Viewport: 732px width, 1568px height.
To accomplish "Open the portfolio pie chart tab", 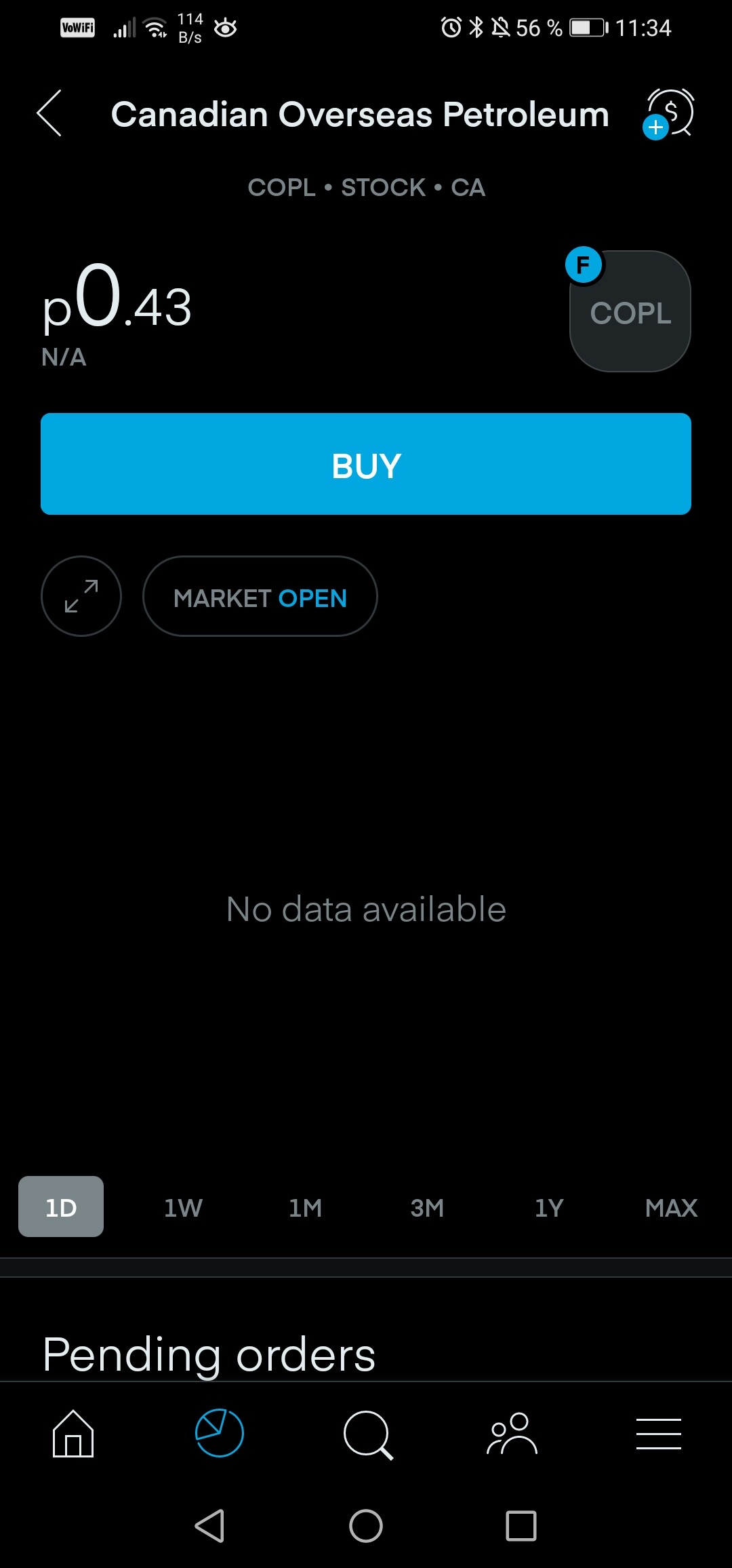I will pos(220,1433).
